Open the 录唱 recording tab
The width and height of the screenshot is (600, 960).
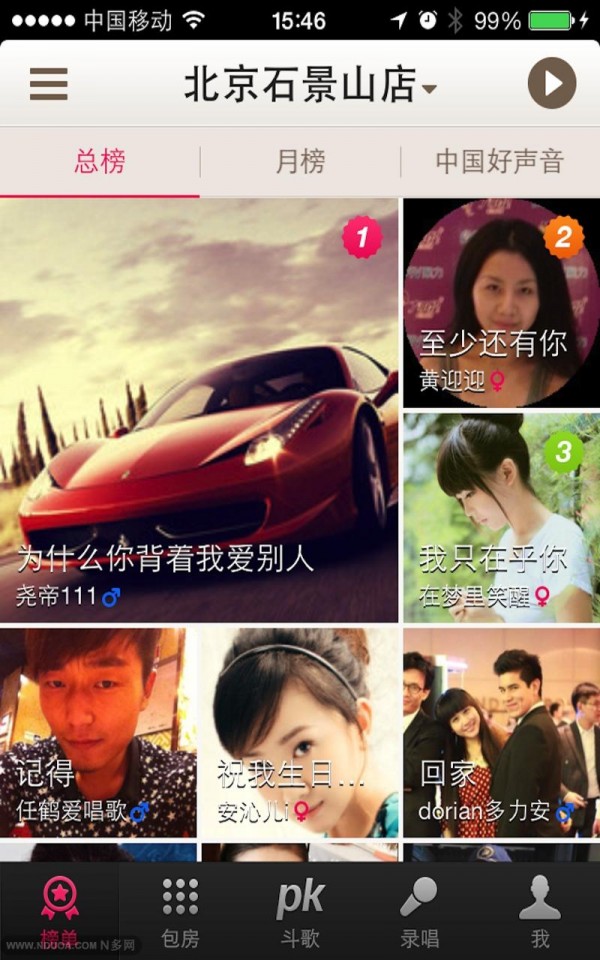(419, 910)
